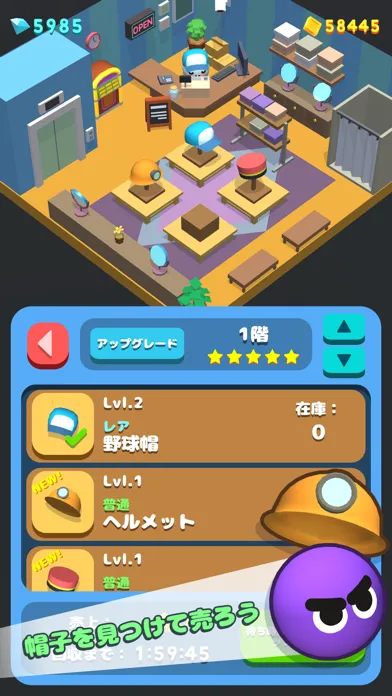Go down a floor with the down arrow

(x=344, y=361)
